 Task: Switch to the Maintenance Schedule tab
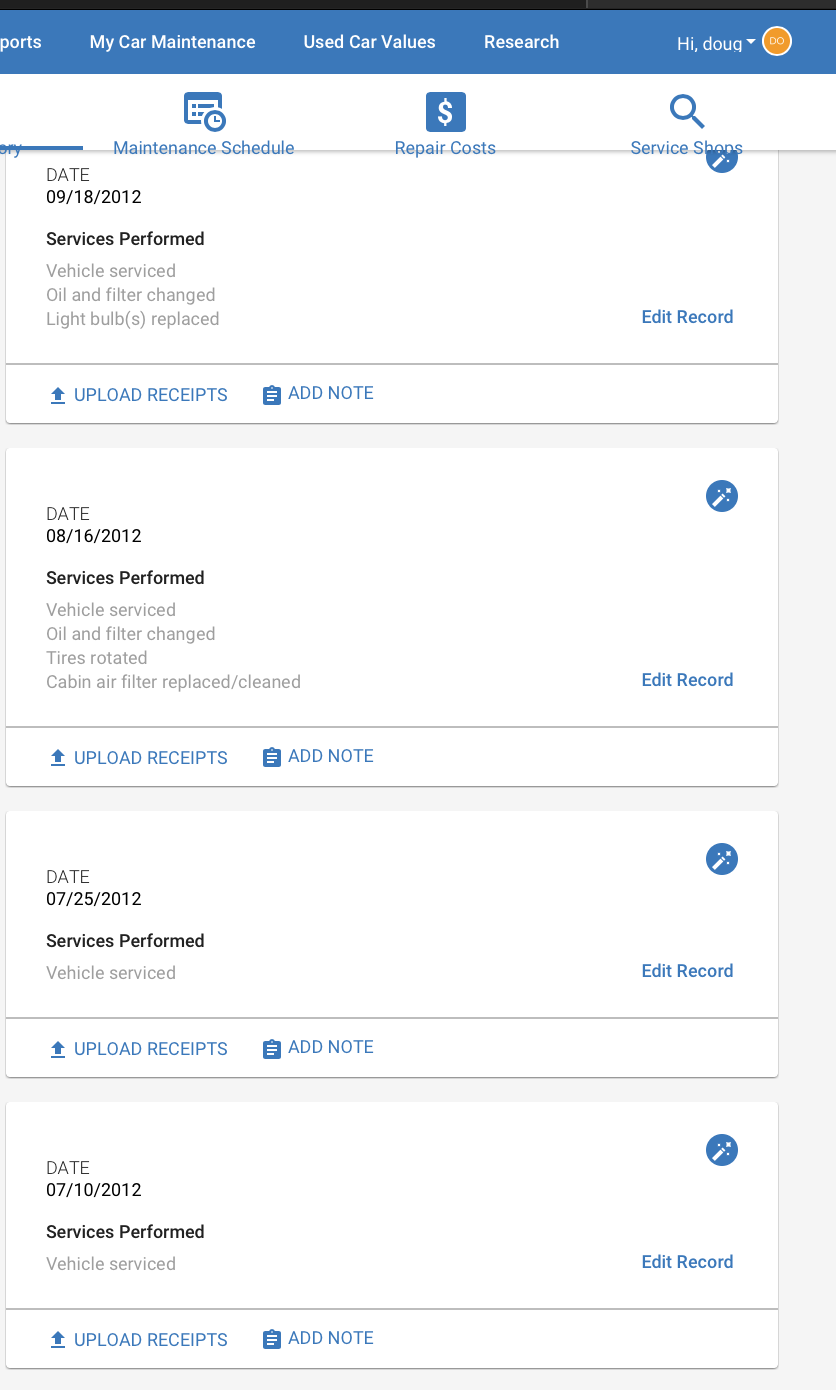point(204,125)
